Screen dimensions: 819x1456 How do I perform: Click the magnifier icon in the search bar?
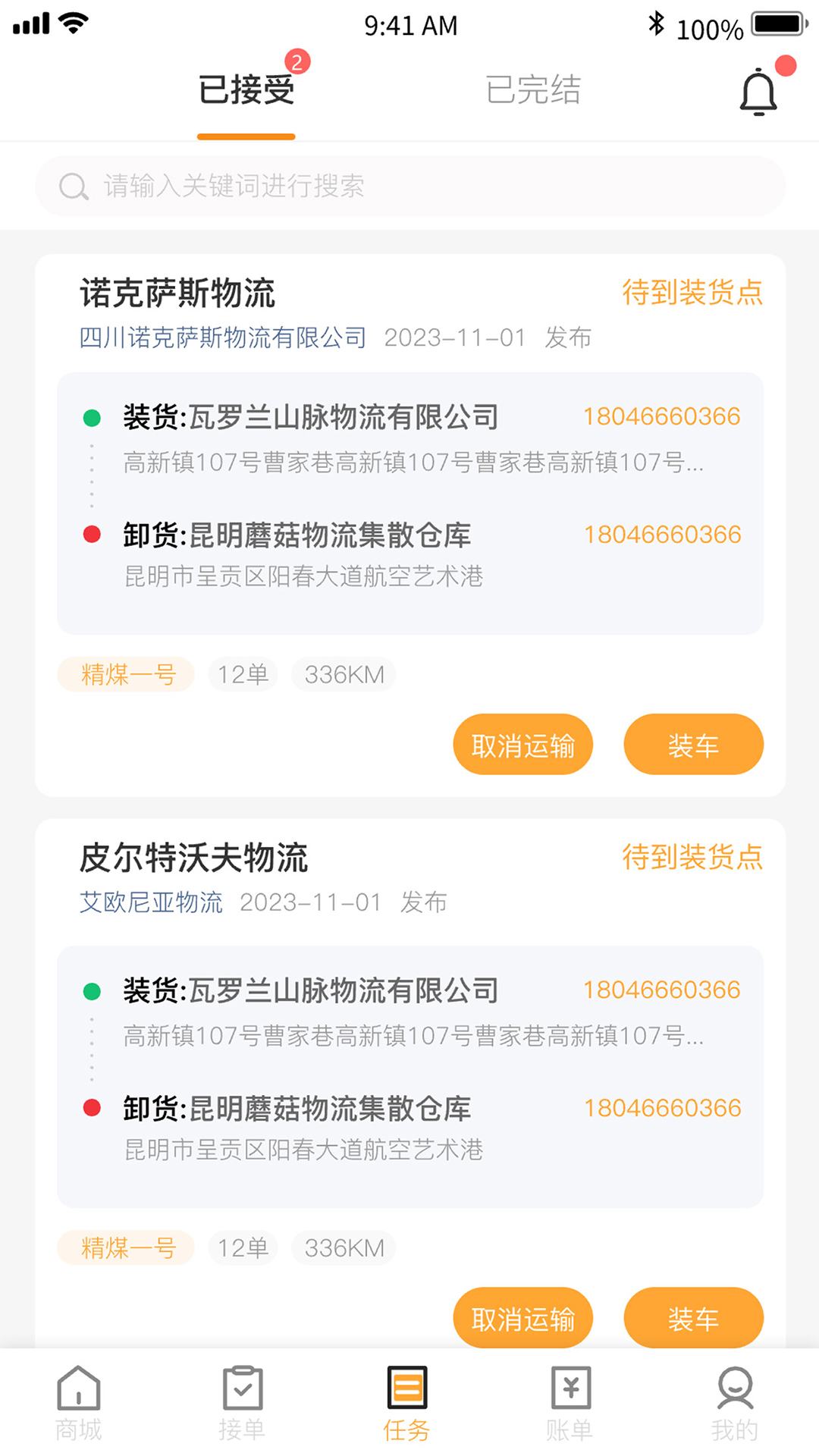click(72, 186)
